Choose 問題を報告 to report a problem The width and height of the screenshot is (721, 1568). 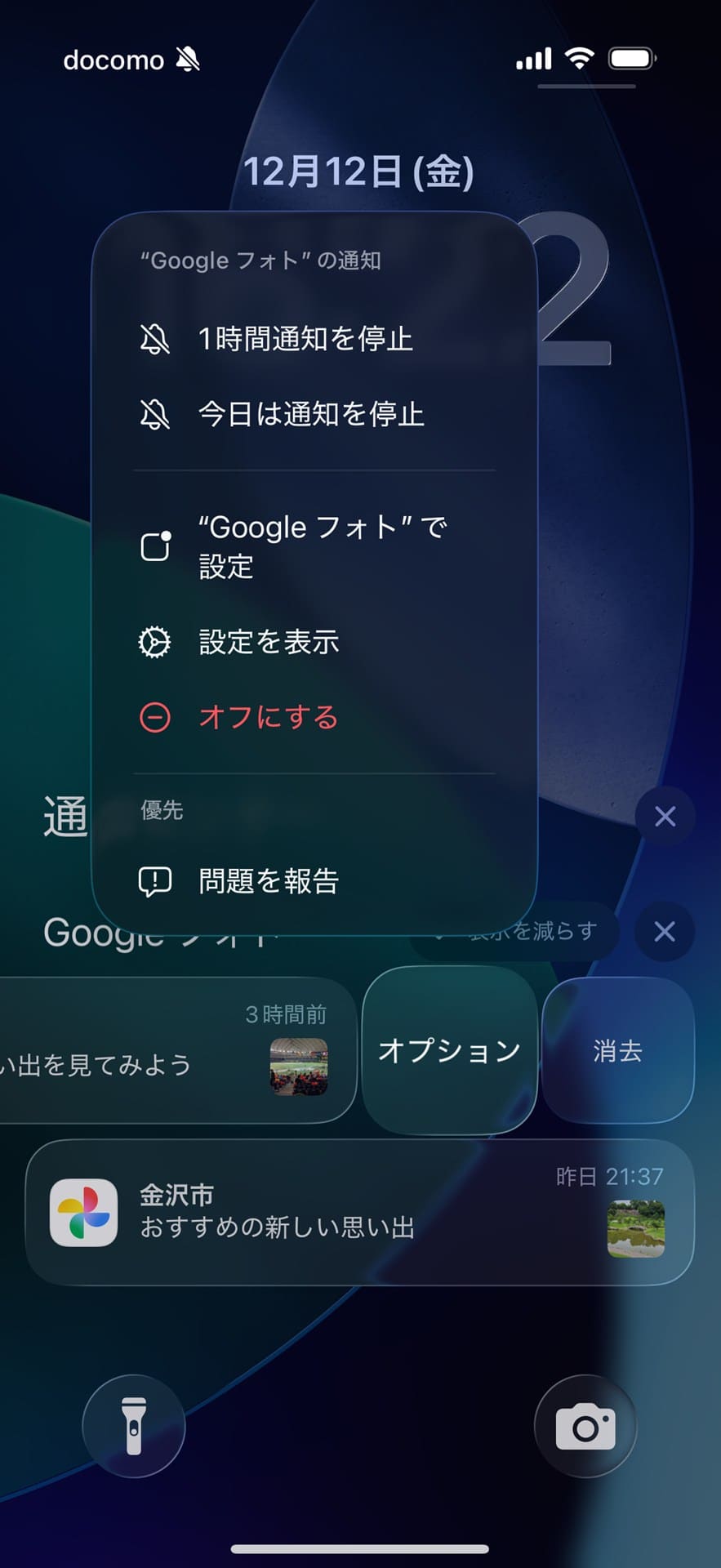pyautogui.click(x=269, y=880)
